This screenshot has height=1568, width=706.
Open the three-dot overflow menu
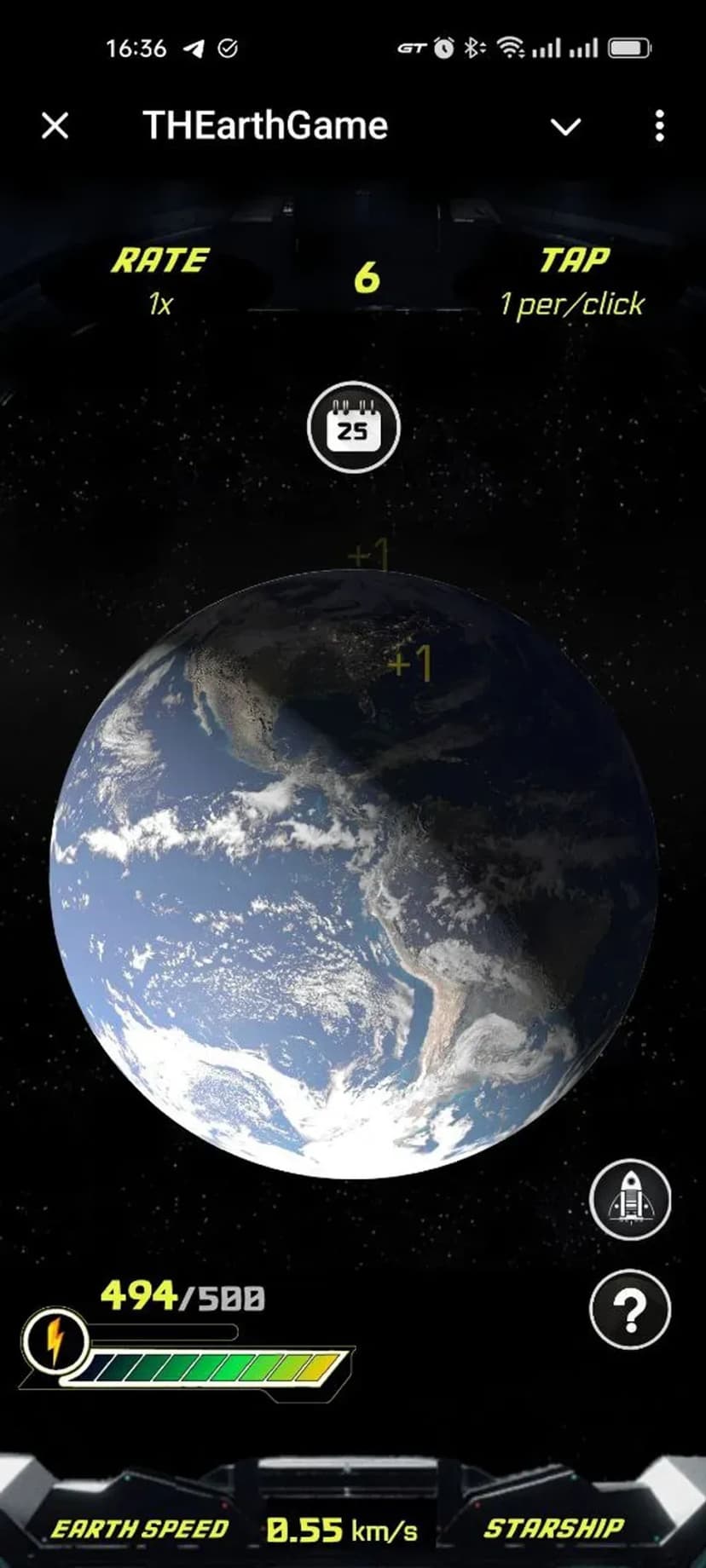pyautogui.click(x=659, y=126)
